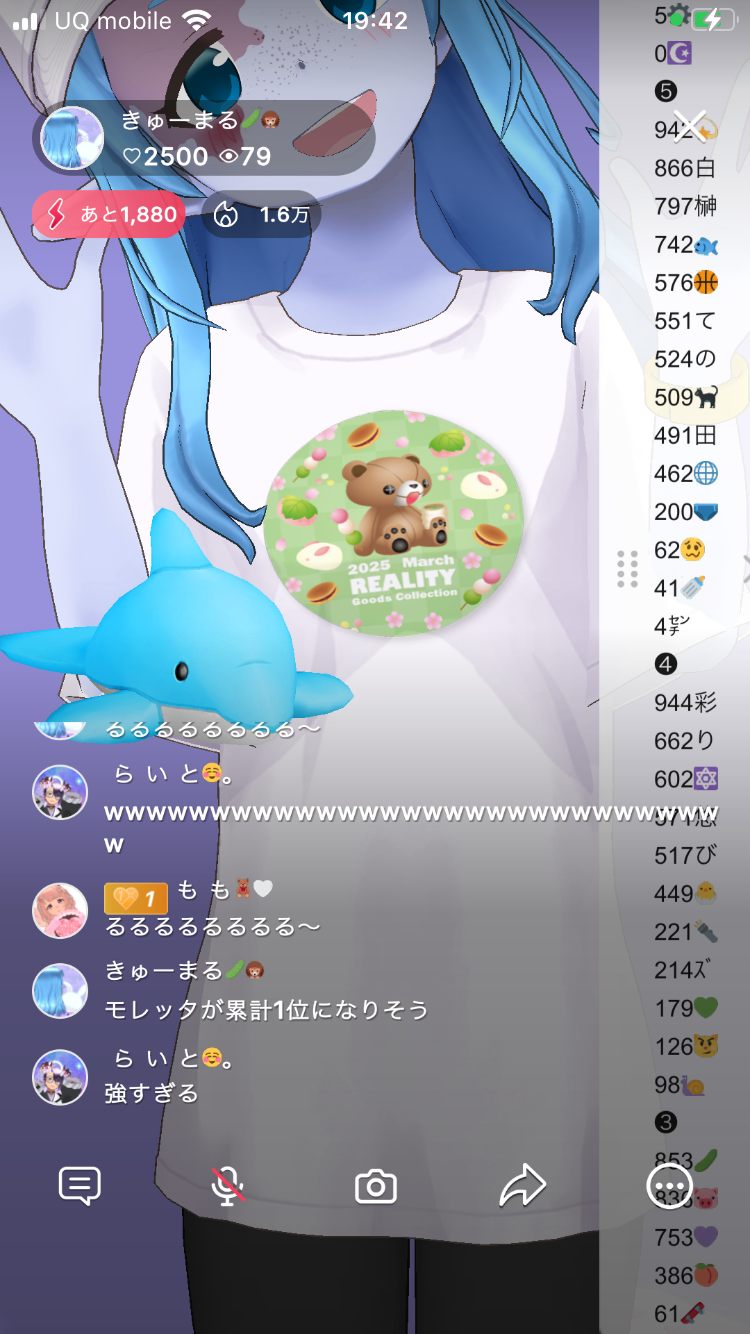Open らいと's avatar on wwww comment
Screen dimensions: 750x1334
click(60, 793)
